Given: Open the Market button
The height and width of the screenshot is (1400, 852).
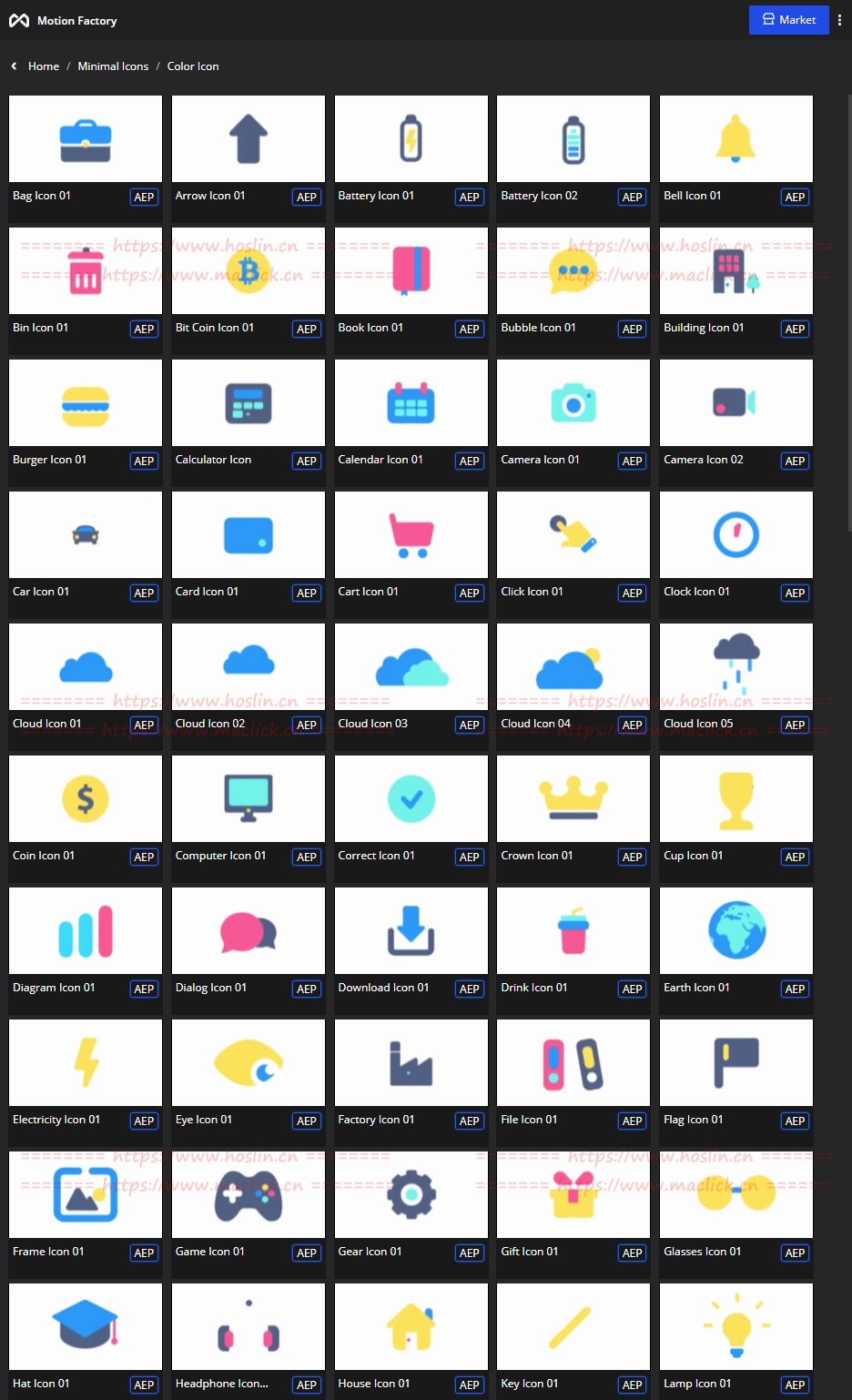Looking at the screenshot, I should 788,20.
